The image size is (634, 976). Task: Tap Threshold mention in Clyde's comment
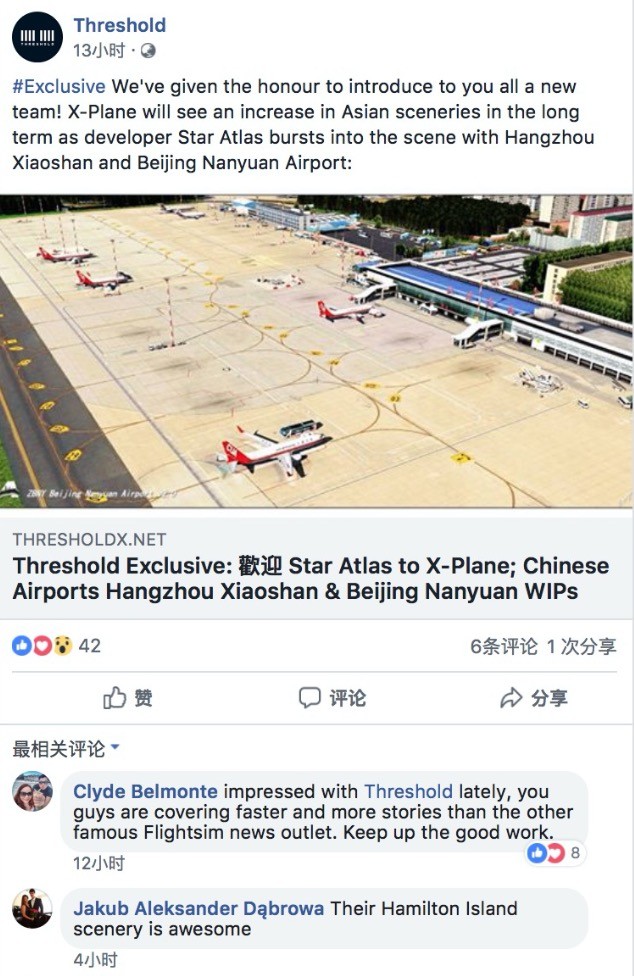(x=408, y=791)
